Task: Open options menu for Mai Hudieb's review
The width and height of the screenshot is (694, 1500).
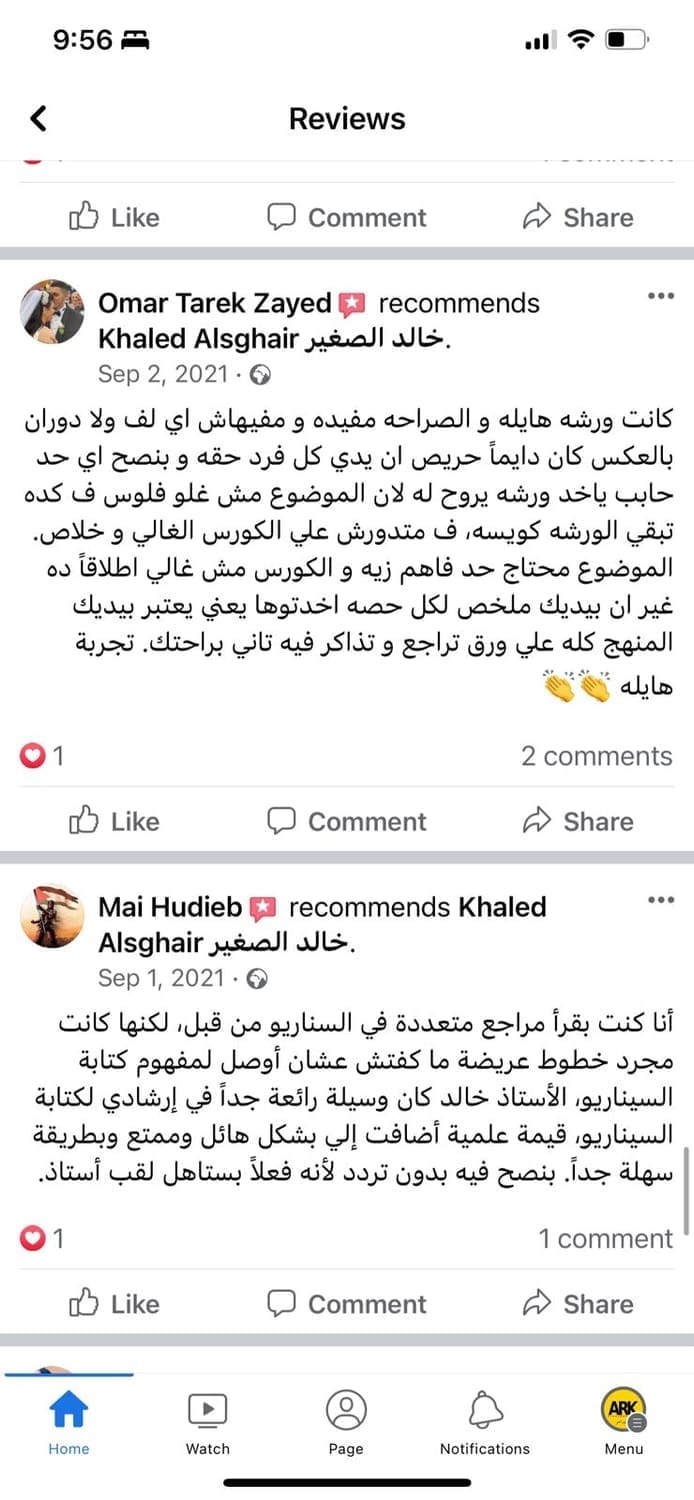Action: [661, 901]
